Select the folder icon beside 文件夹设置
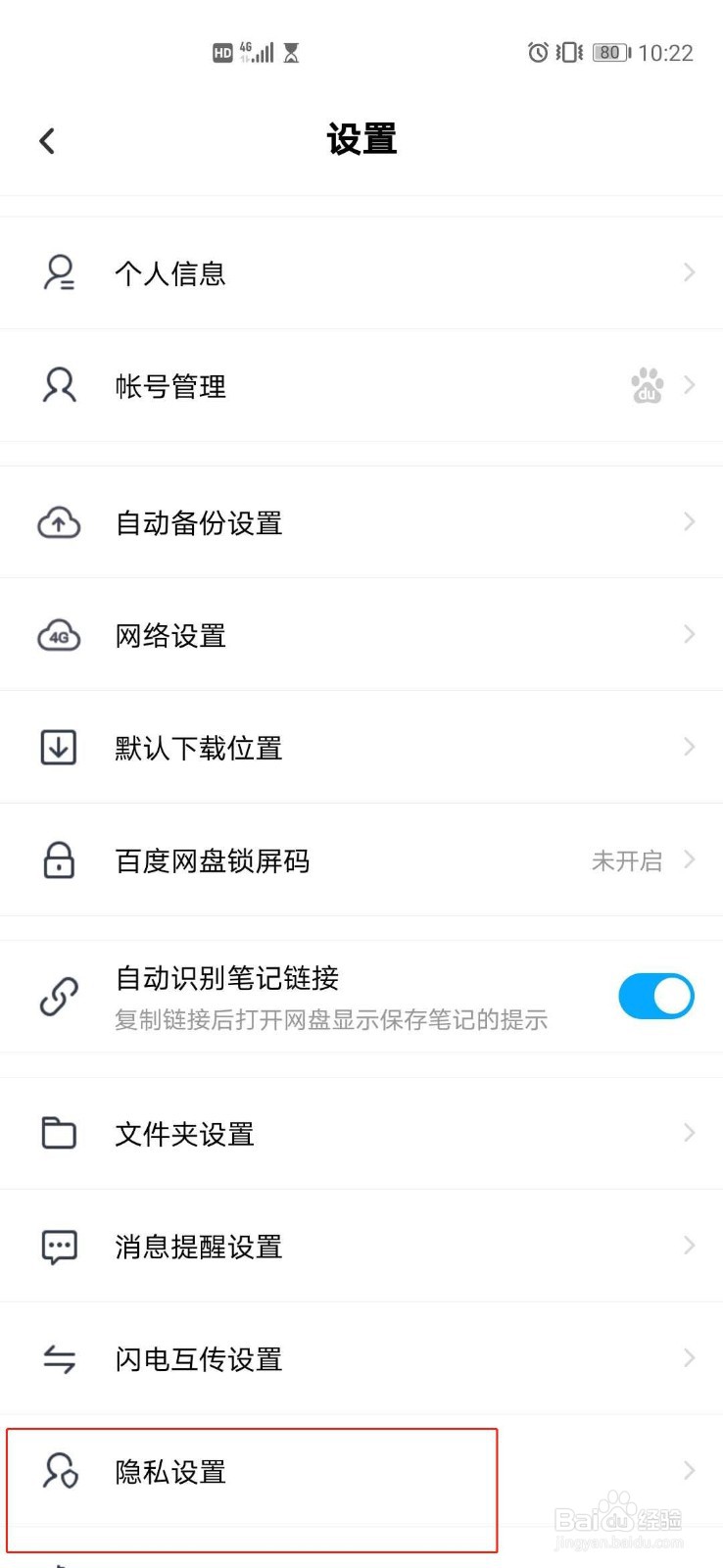Image resolution: width=723 pixels, height=1568 pixels. [x=58, y=1133]
